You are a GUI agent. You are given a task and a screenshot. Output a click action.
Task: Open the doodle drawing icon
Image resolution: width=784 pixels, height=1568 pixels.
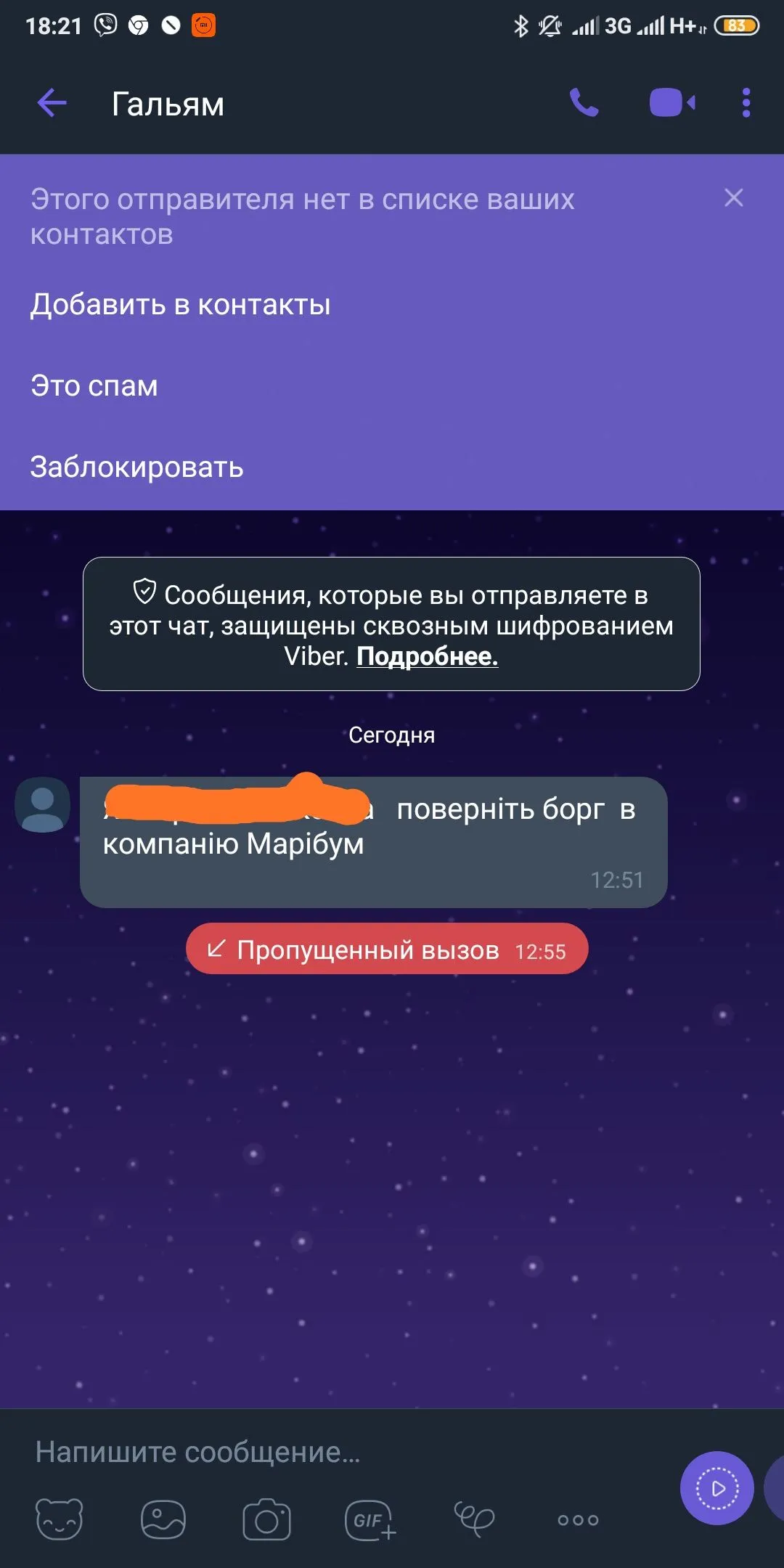(474, 1519)
